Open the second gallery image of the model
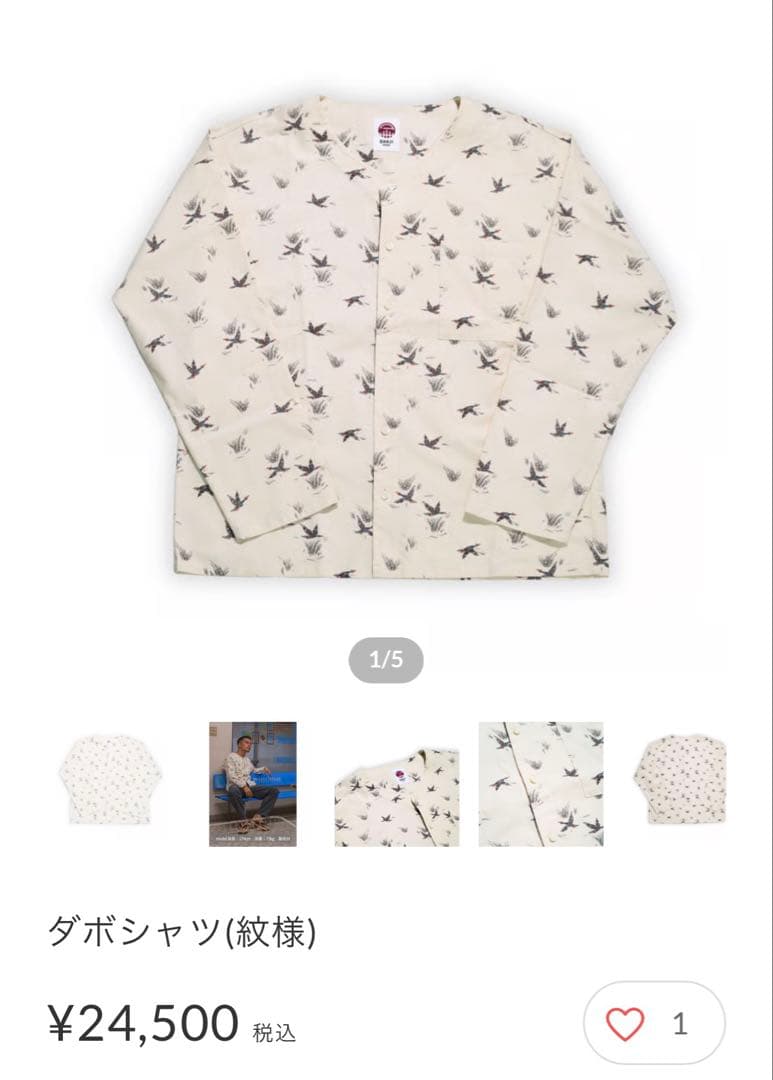Viewport: 773px width, 1080px height. coord(250,783)
